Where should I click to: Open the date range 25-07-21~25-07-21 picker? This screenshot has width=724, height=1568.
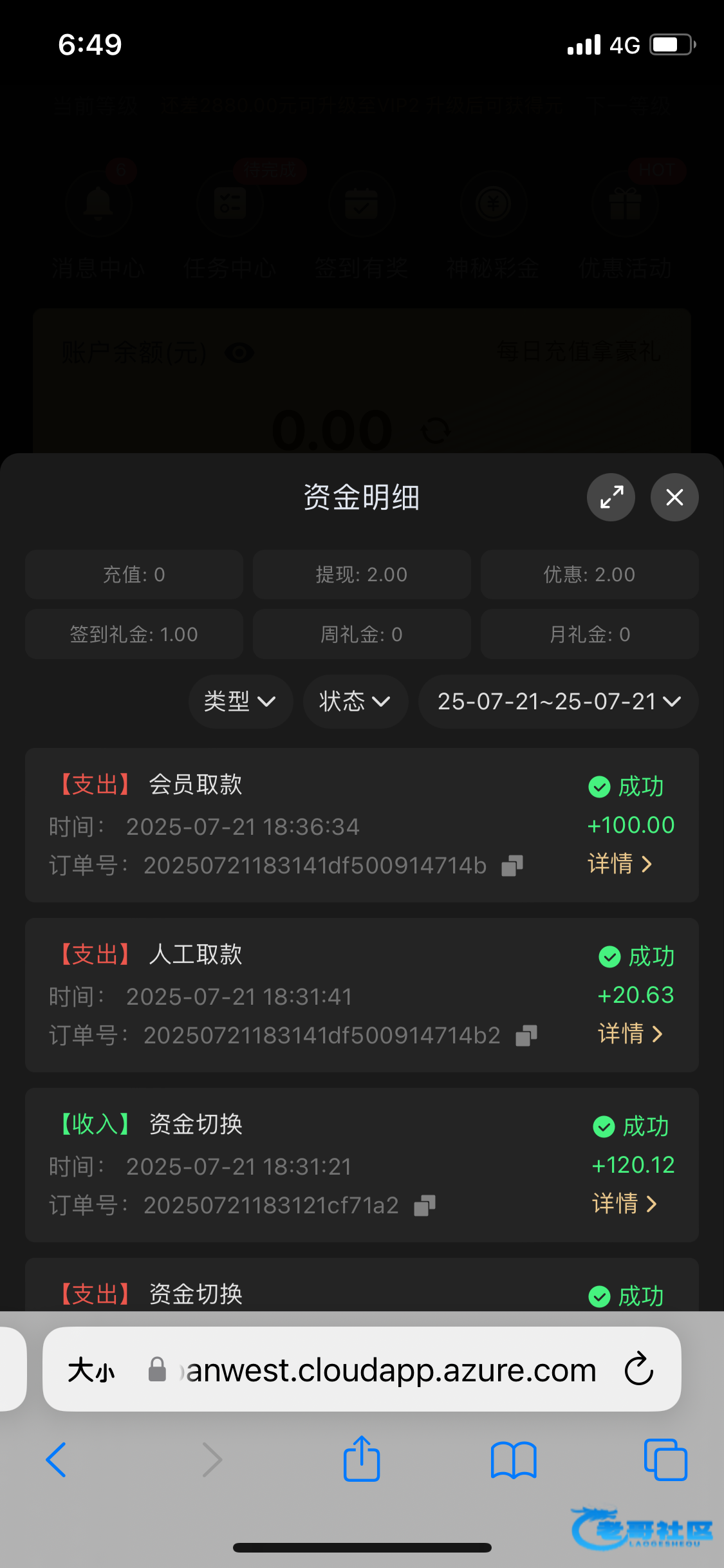558,702
